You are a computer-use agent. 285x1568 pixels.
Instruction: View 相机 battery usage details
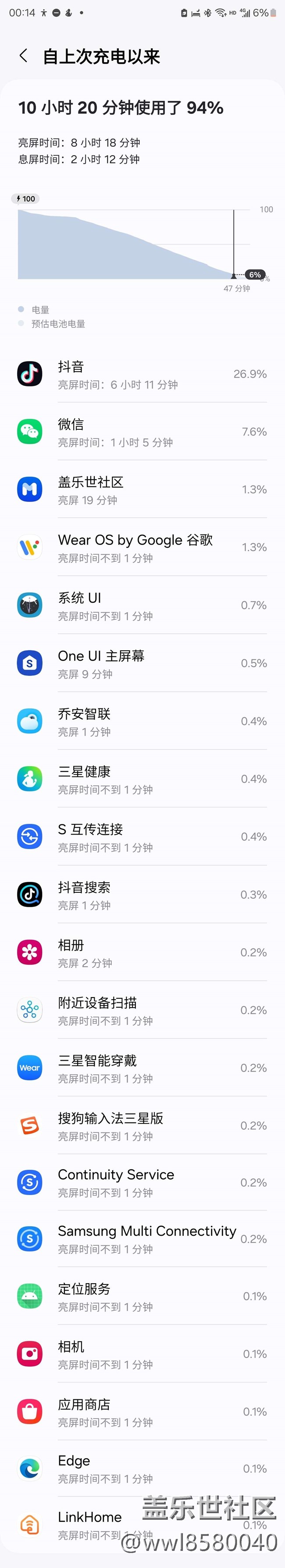click(142, 1354)
